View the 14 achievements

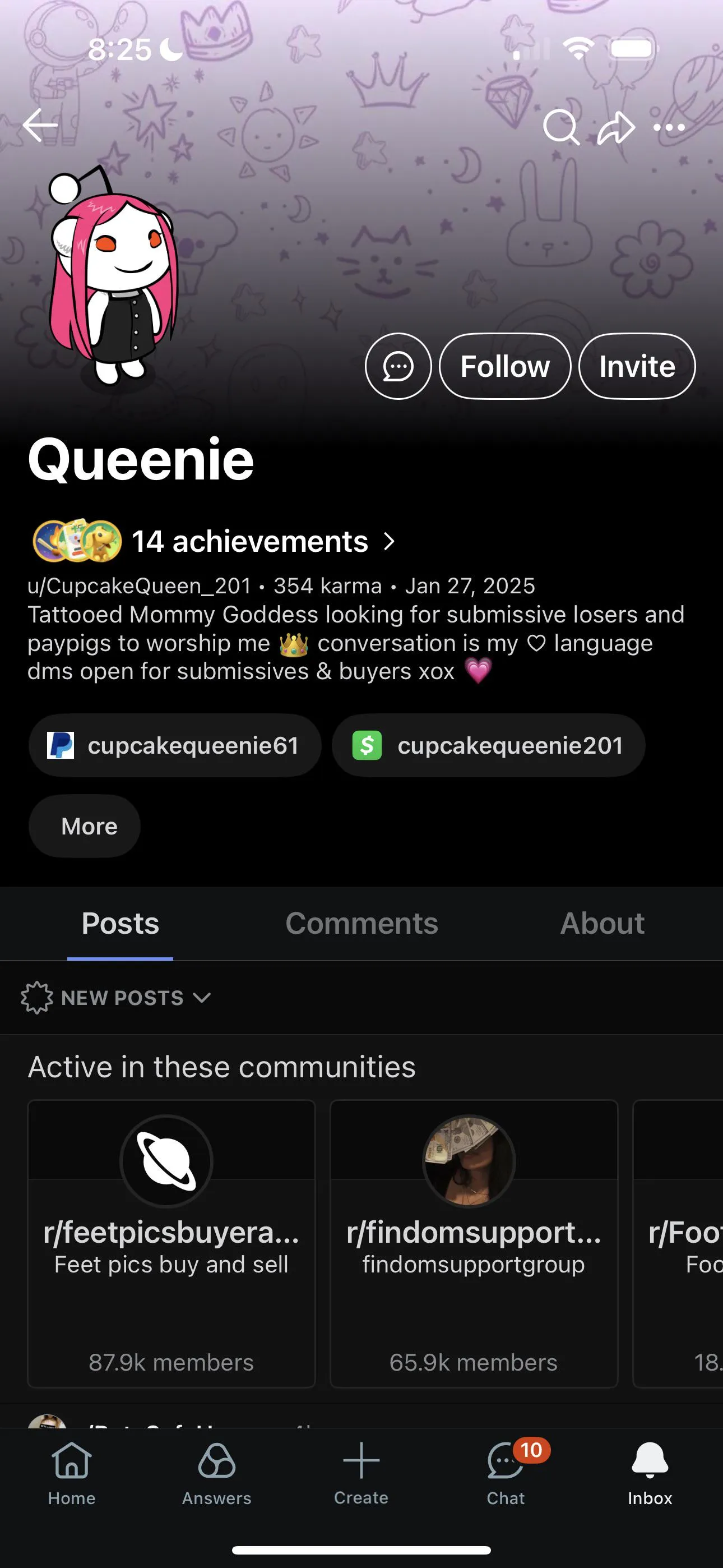(249, 541)
